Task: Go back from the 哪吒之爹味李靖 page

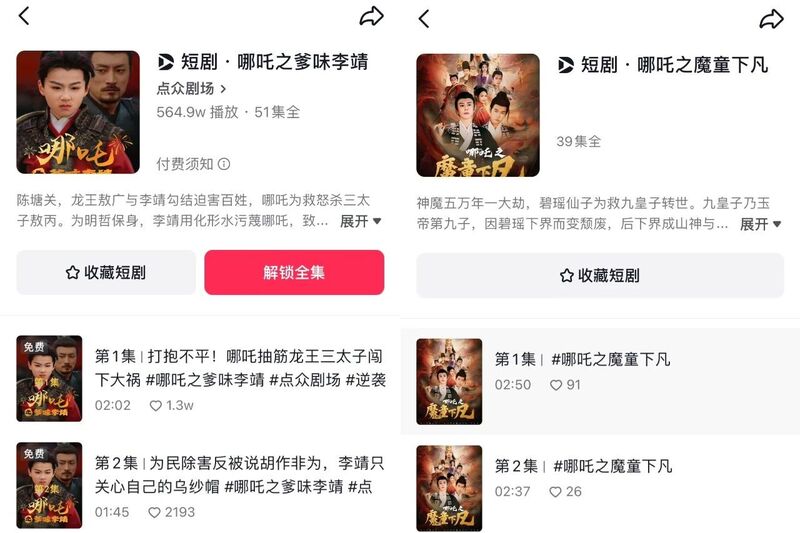Action: (24, 16)
